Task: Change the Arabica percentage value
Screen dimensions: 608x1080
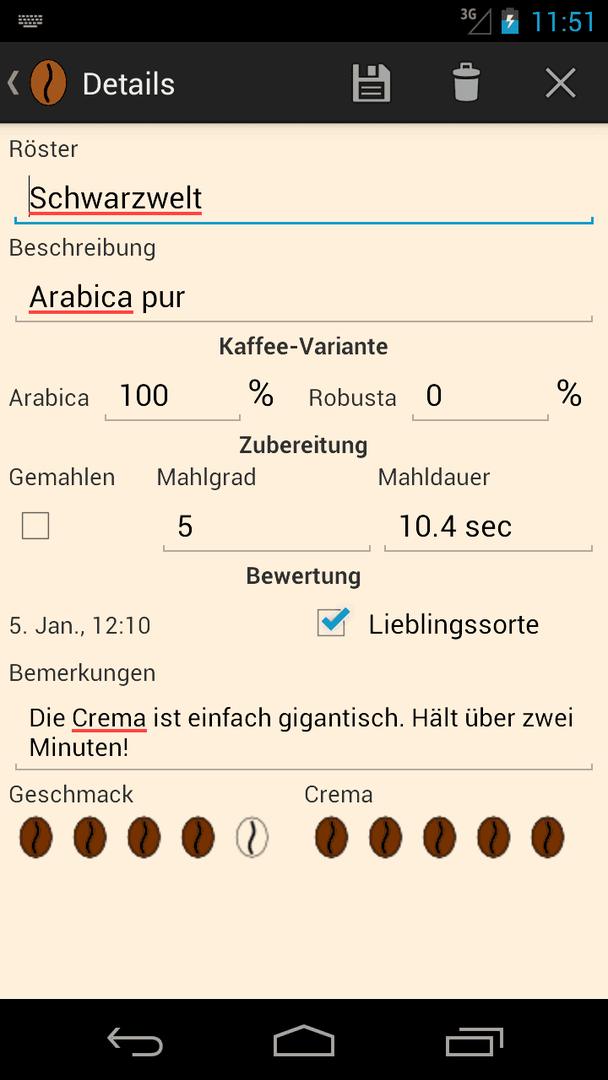Action: [x=172, y=397]
